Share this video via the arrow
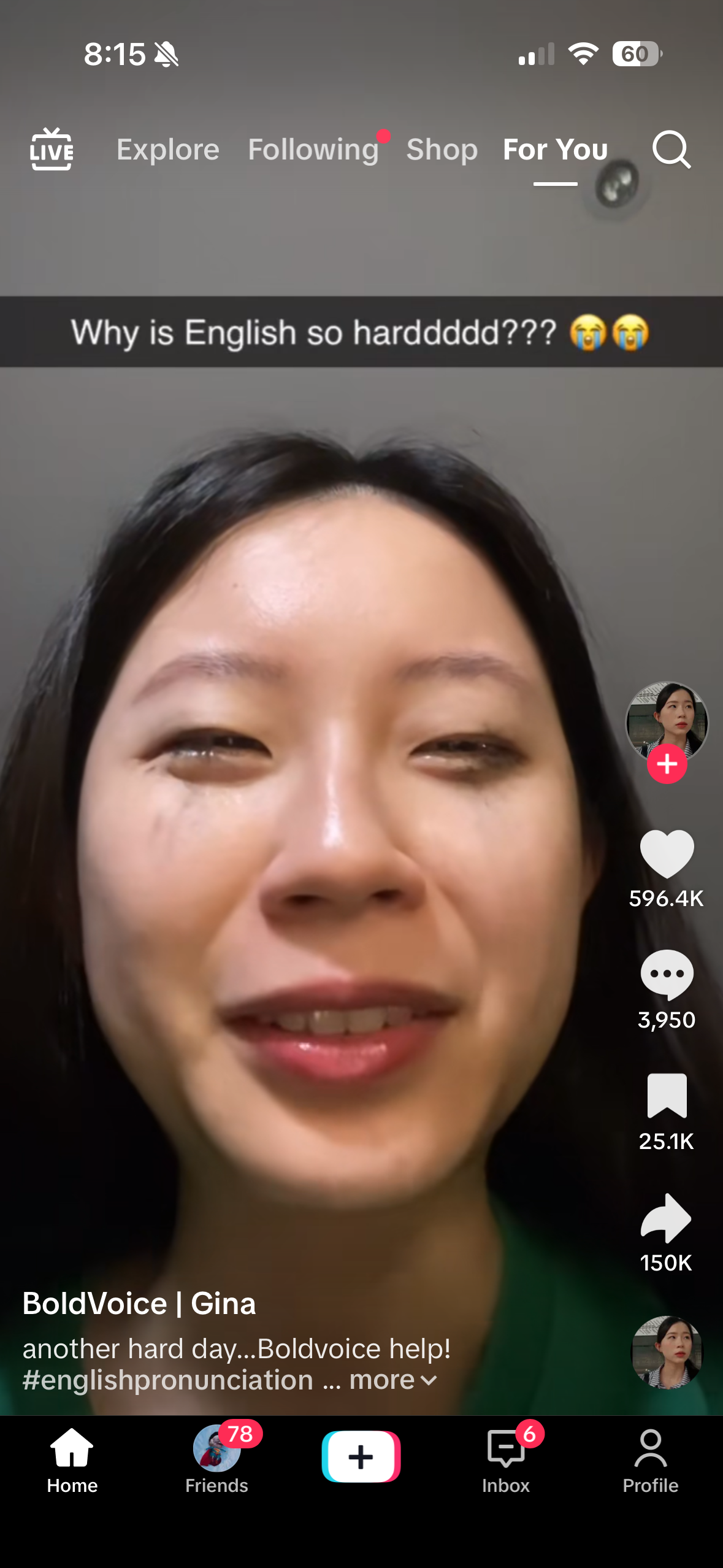 [667, 1218]
